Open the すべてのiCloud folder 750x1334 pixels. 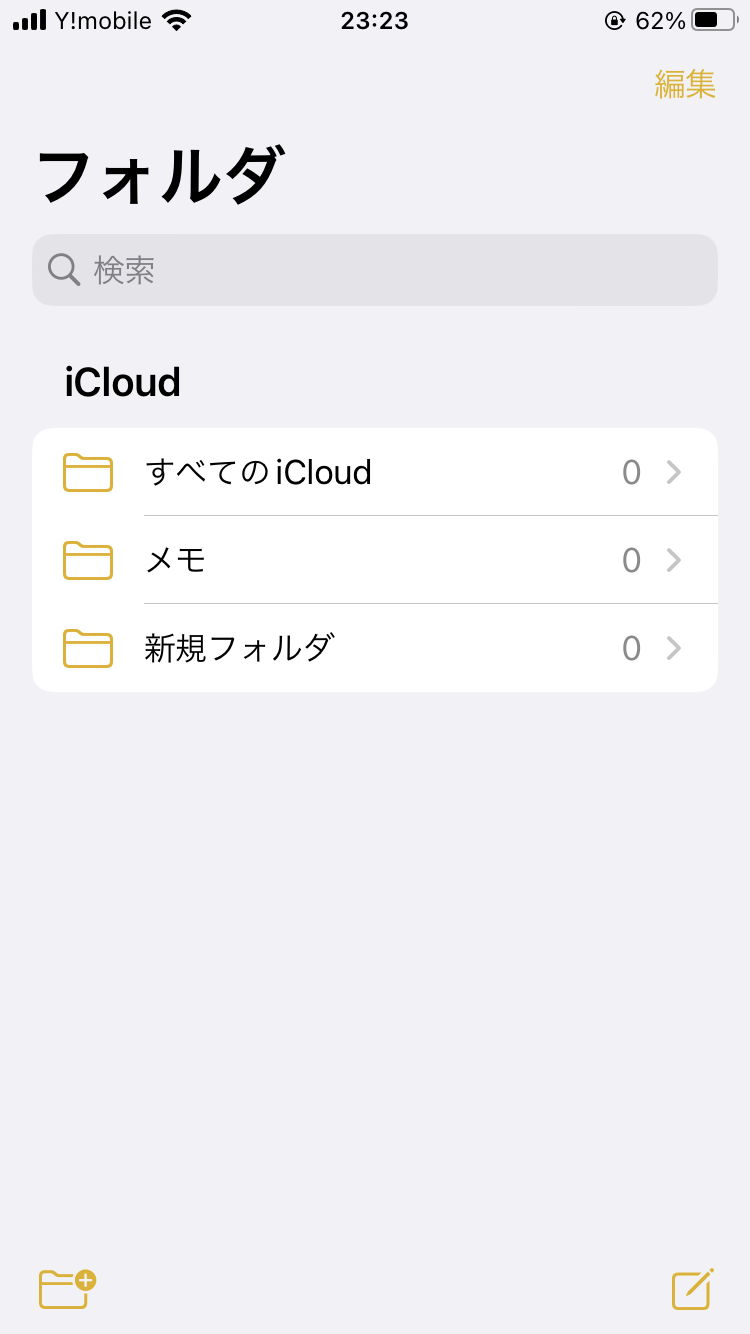[375, 472]
